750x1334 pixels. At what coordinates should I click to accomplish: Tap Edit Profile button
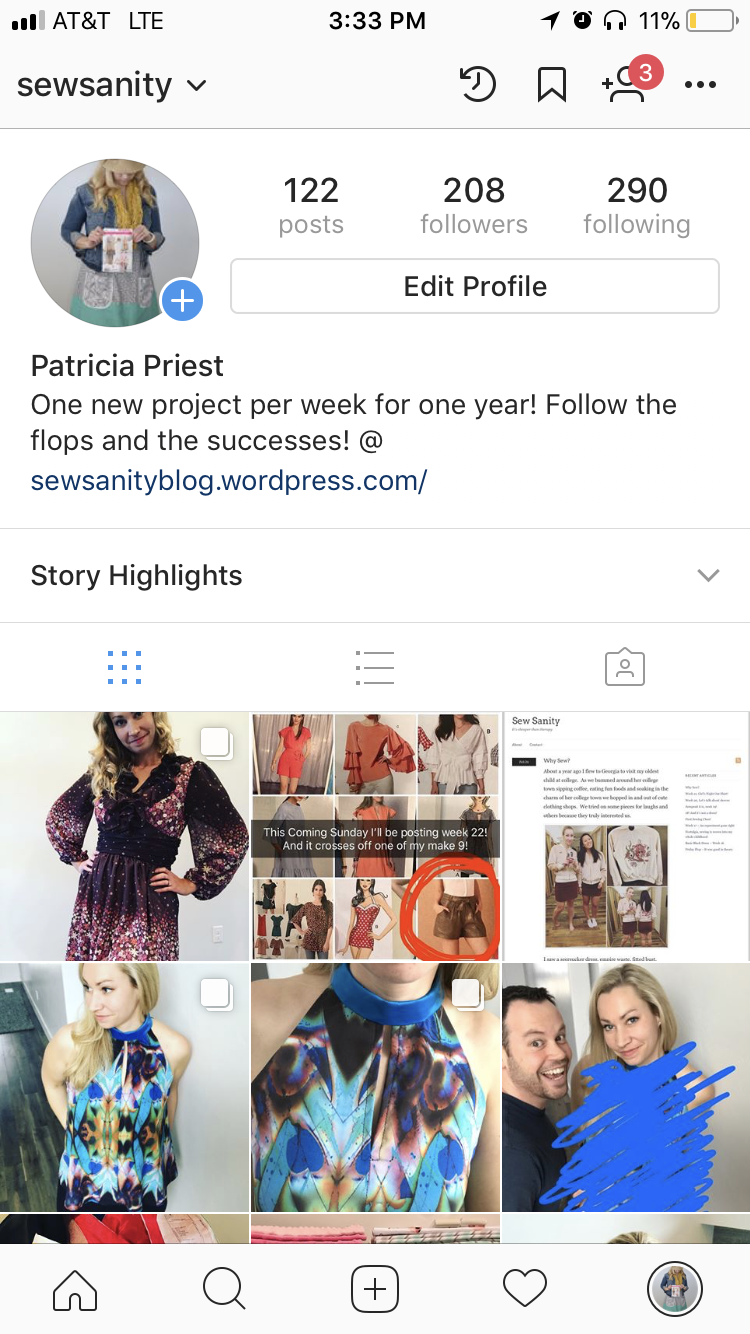[x=475, y=286]
